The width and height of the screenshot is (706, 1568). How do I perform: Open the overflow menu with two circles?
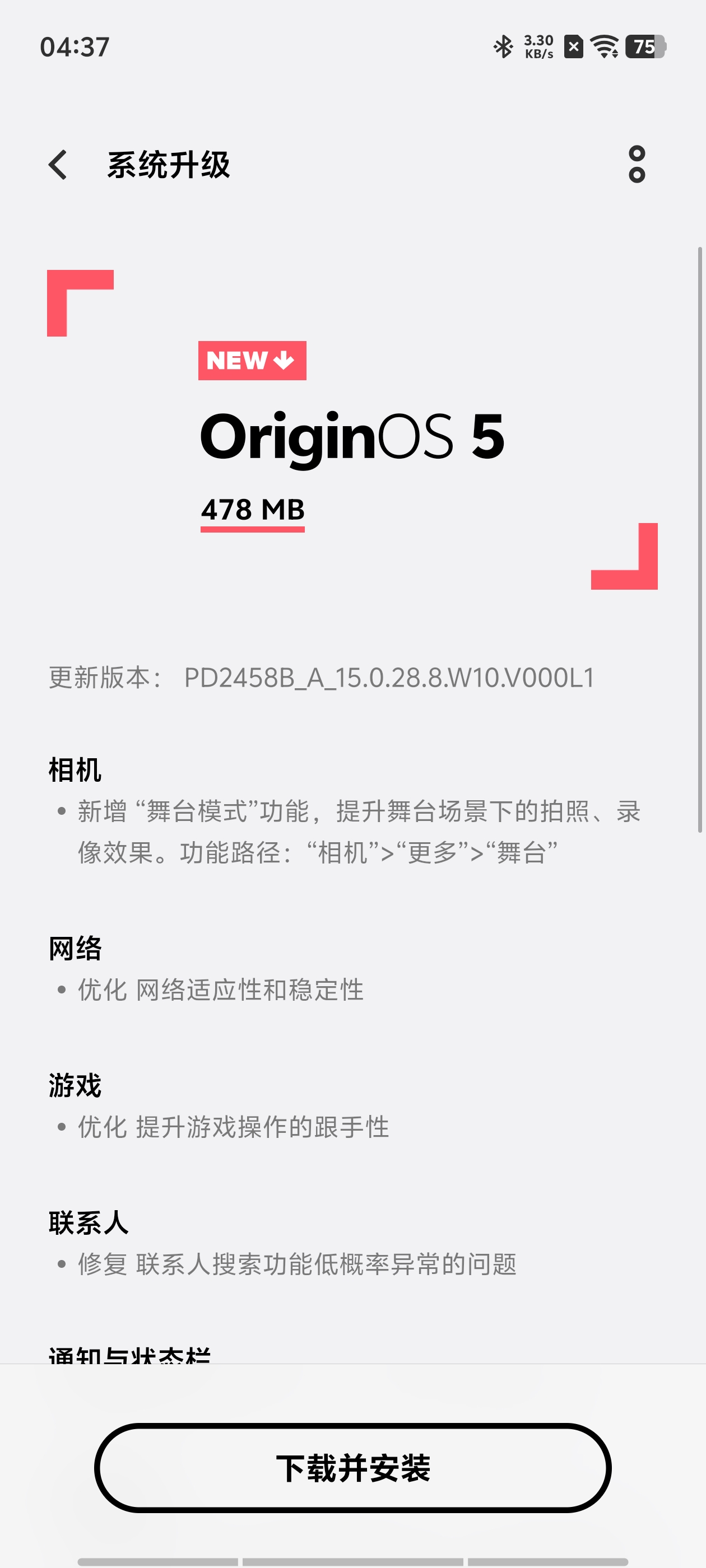637,164
